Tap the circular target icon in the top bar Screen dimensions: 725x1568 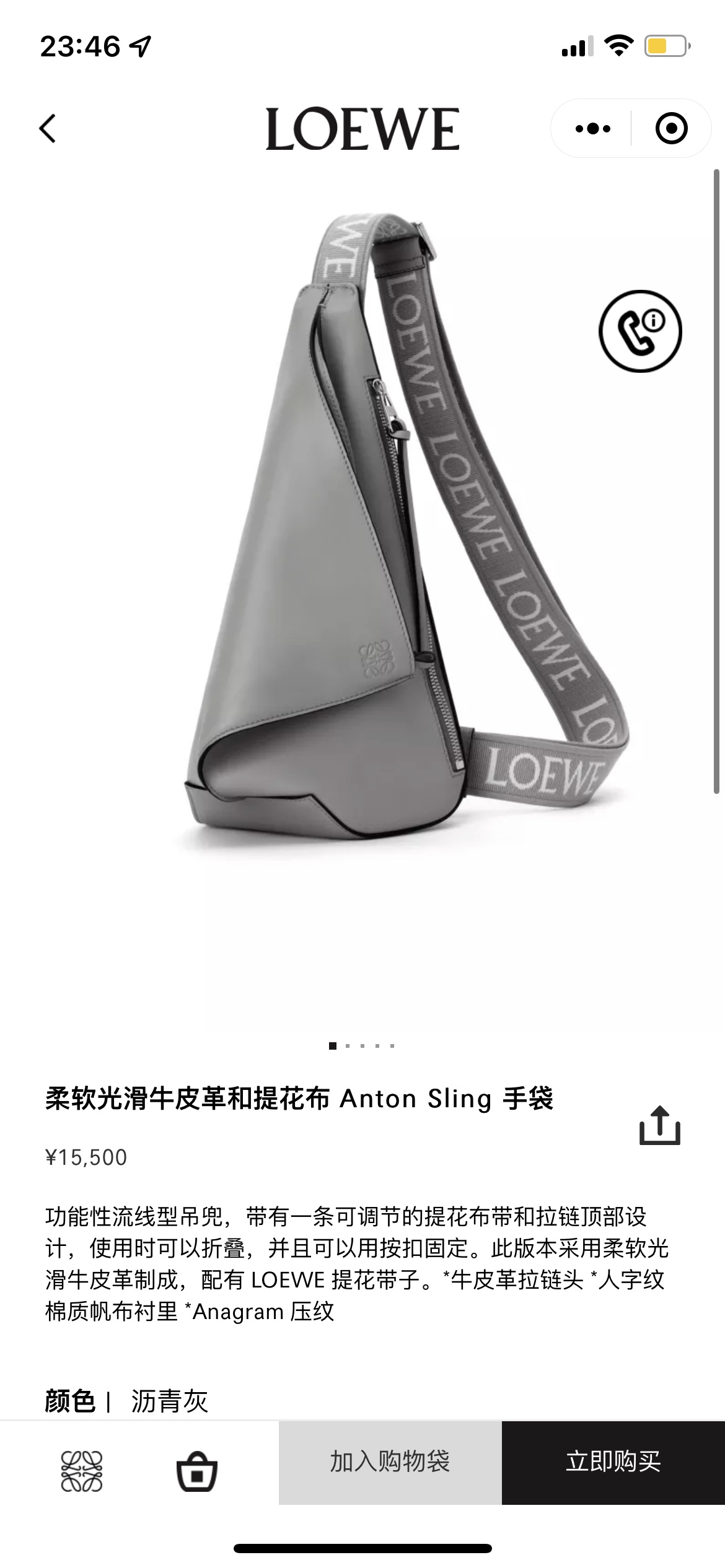(x=671, y=128)
